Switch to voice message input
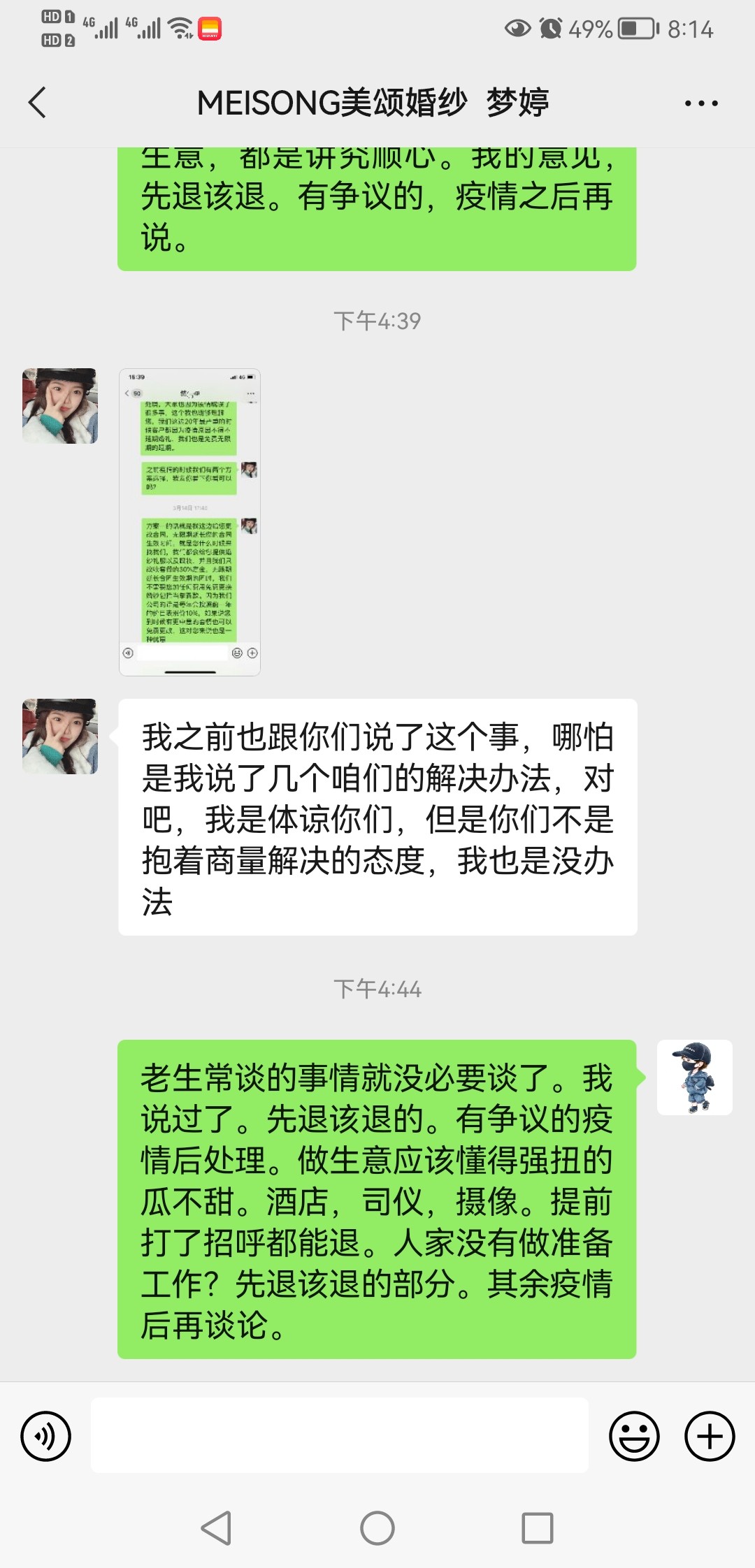 pyautogui.click(x=46, y=1437)
